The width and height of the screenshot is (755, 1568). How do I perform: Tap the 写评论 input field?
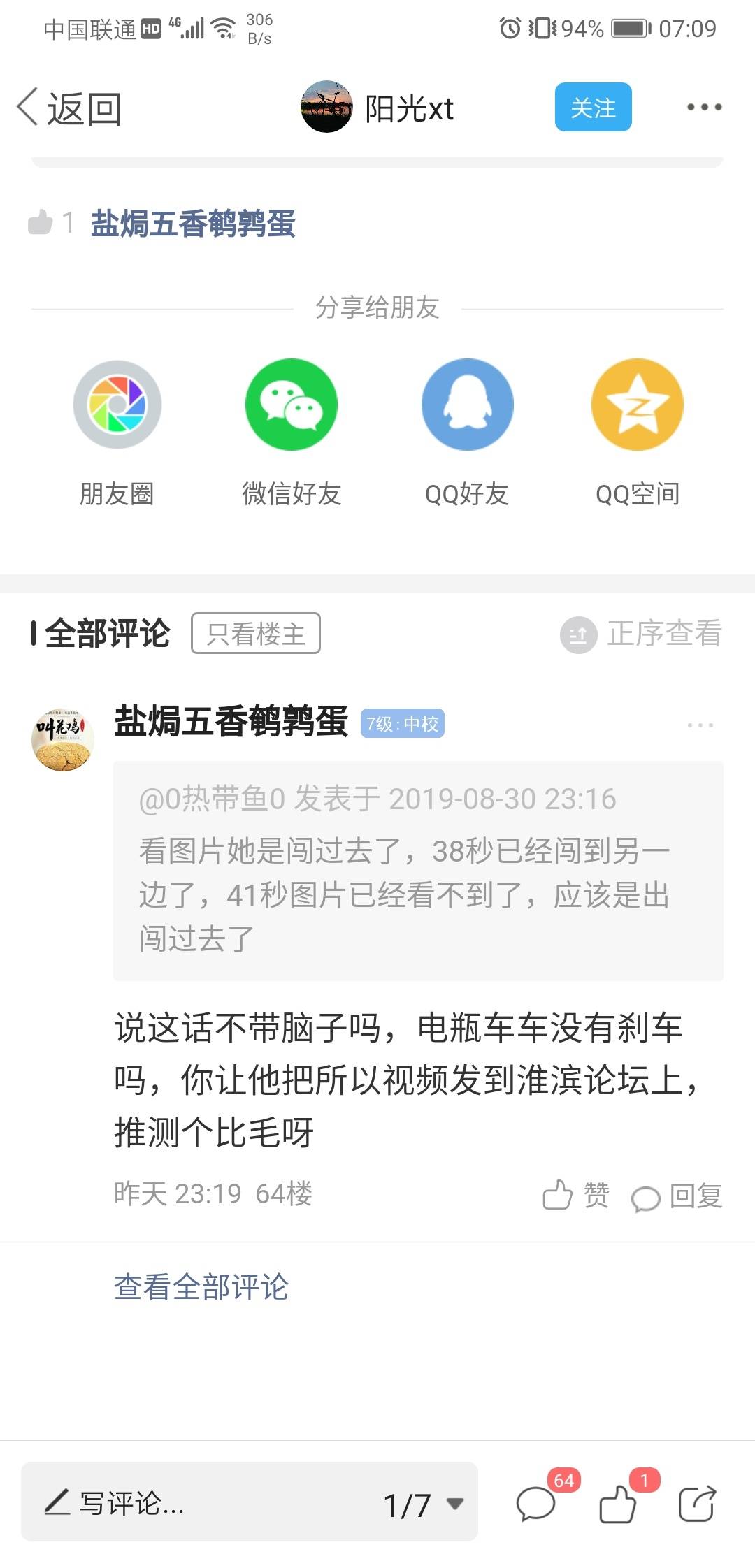click(x=196, y=1504)
